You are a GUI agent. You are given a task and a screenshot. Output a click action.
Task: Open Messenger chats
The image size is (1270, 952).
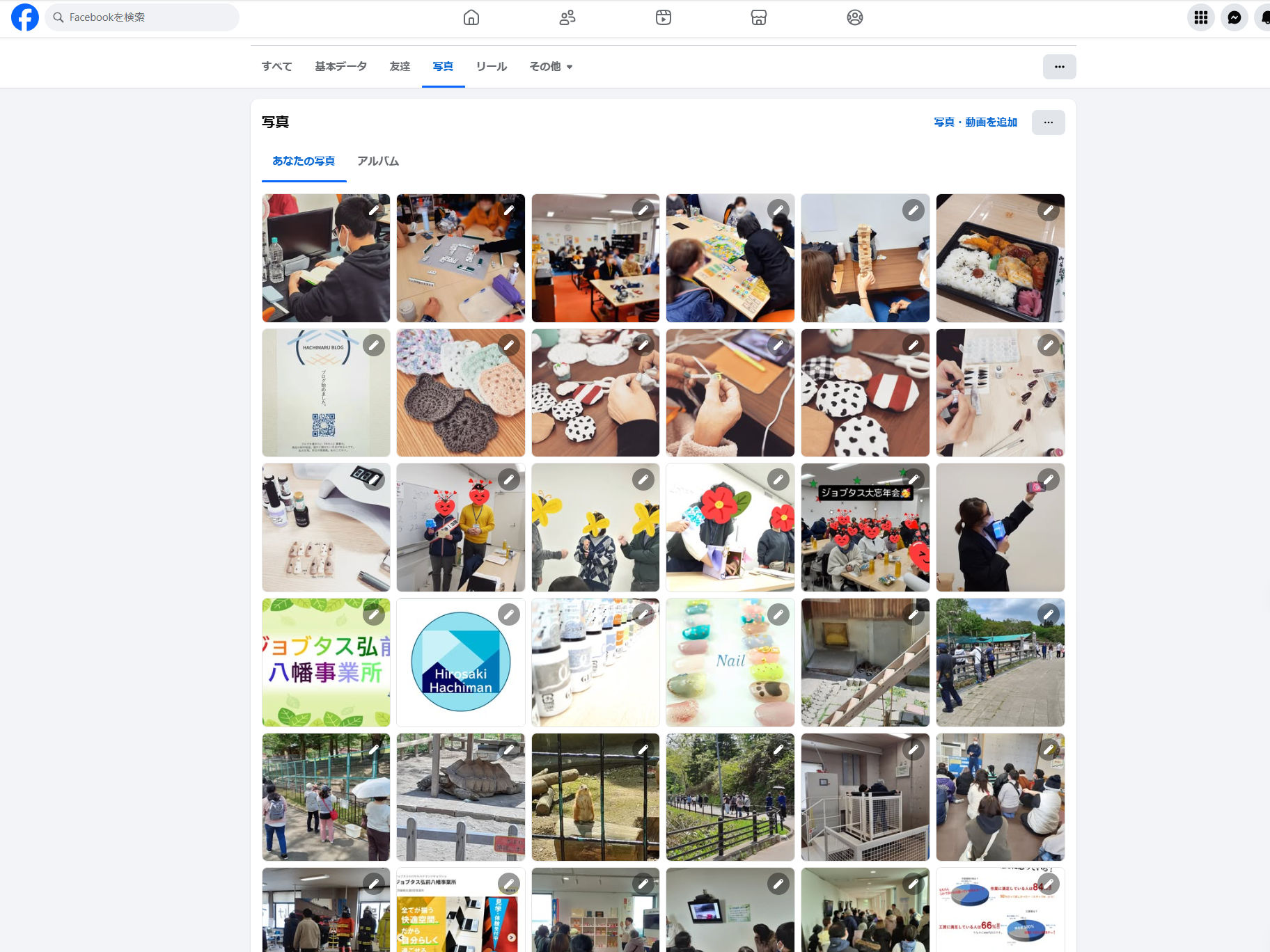point(1234,17)
